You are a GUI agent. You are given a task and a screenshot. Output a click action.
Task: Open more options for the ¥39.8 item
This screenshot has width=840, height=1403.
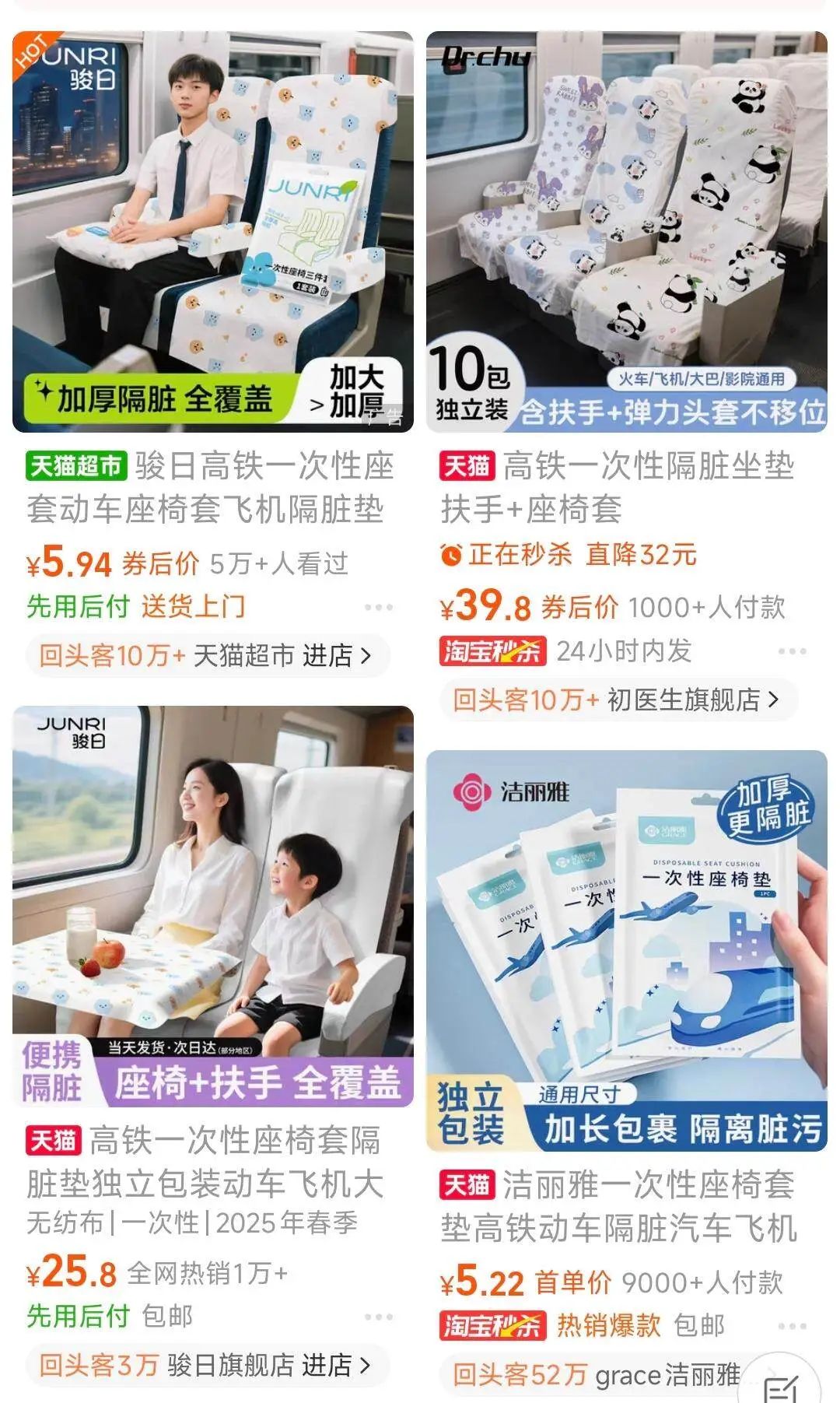(x=792, y=651)
